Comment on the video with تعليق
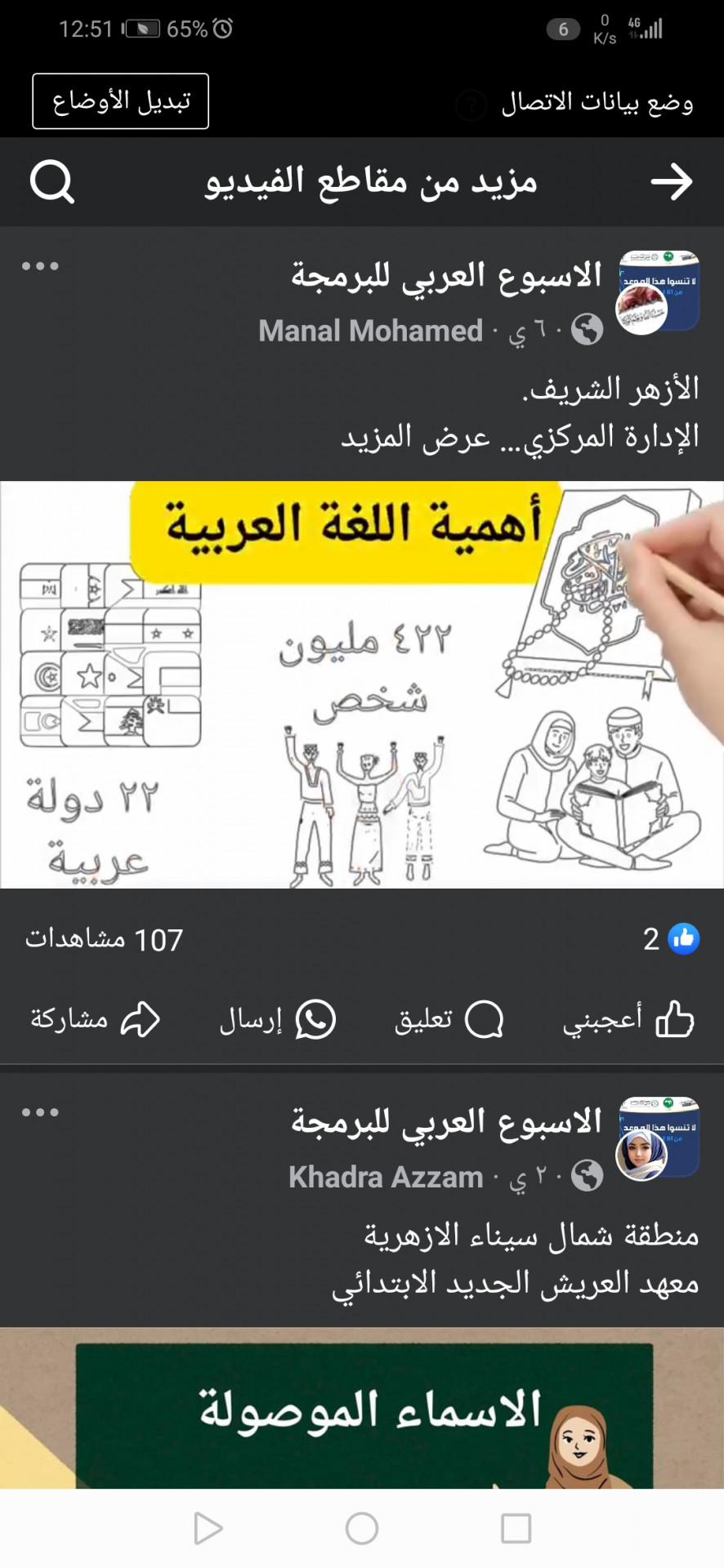The width and height of the screenshot is (724, 1568). click(449, 1019)
